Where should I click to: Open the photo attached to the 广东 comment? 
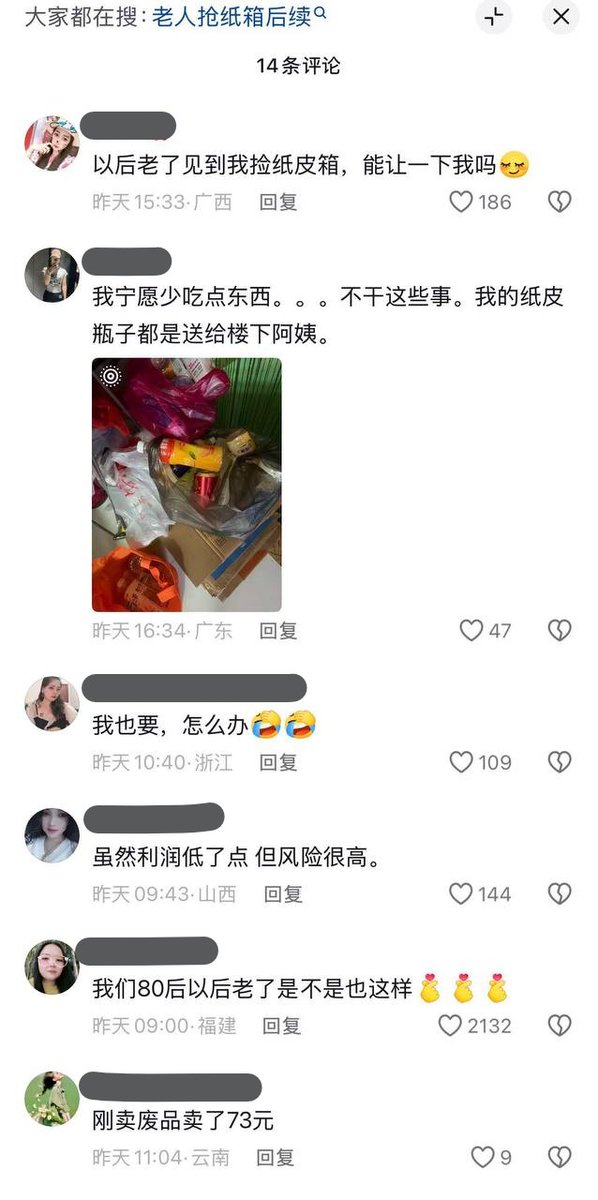(x=187, y=485)
